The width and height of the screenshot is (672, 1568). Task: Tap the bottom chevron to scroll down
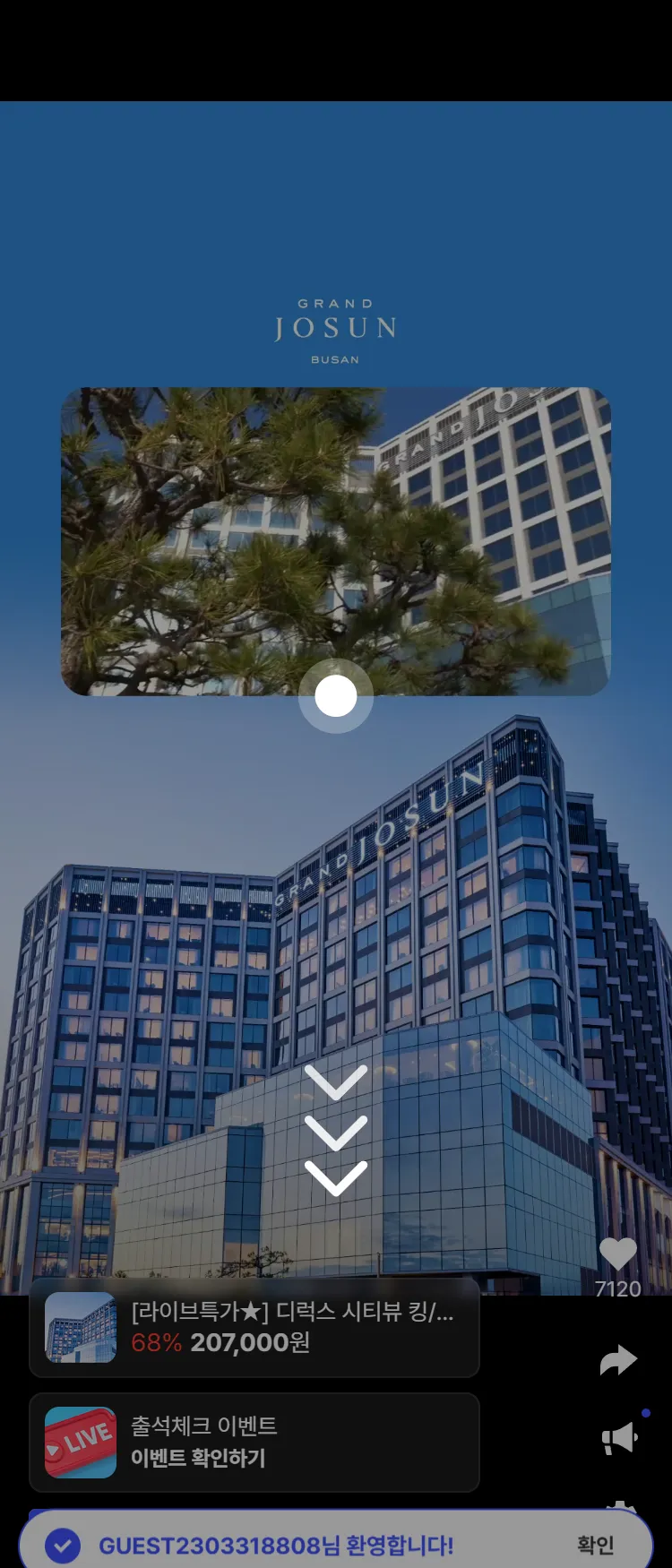click(x=336, y=1181)
